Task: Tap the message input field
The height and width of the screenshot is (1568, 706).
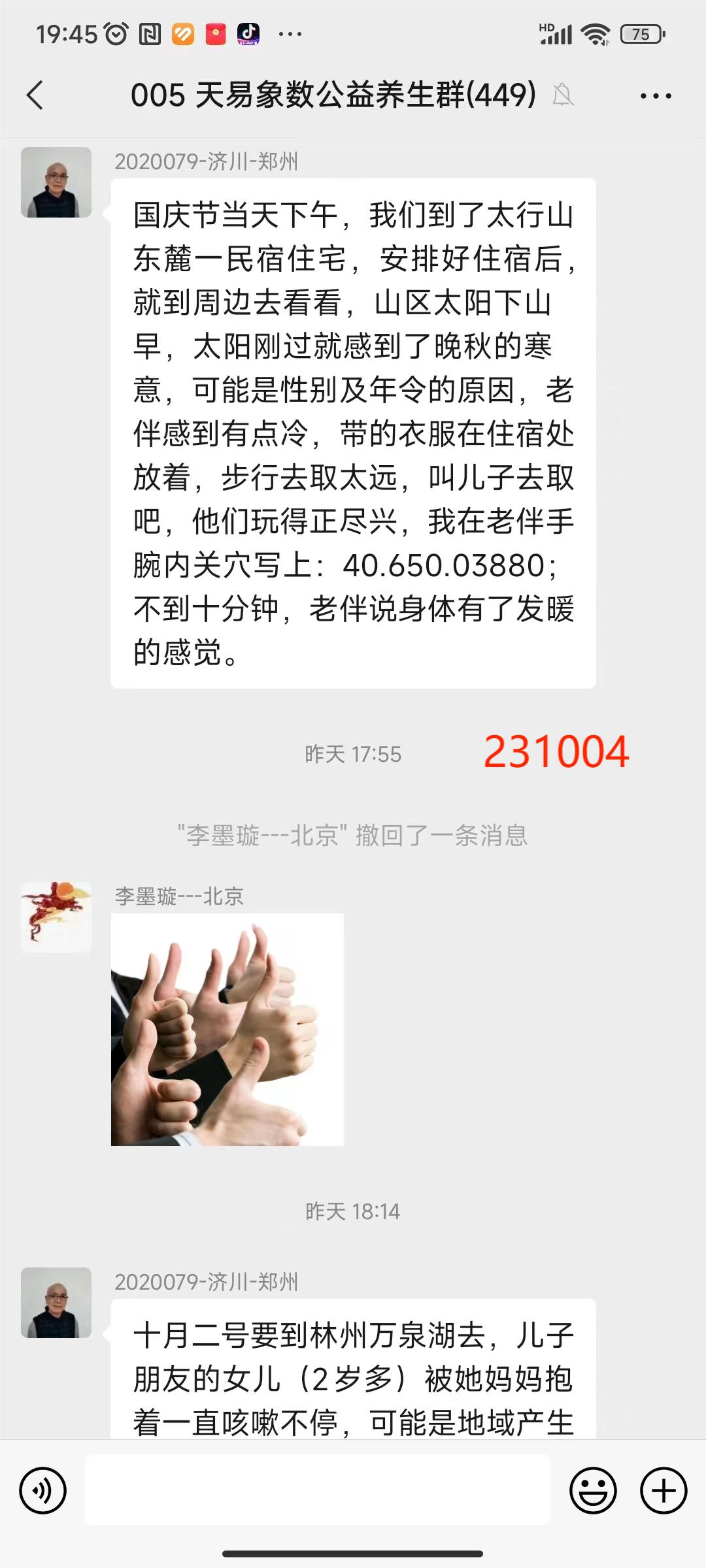Action: click(318, 1490)
